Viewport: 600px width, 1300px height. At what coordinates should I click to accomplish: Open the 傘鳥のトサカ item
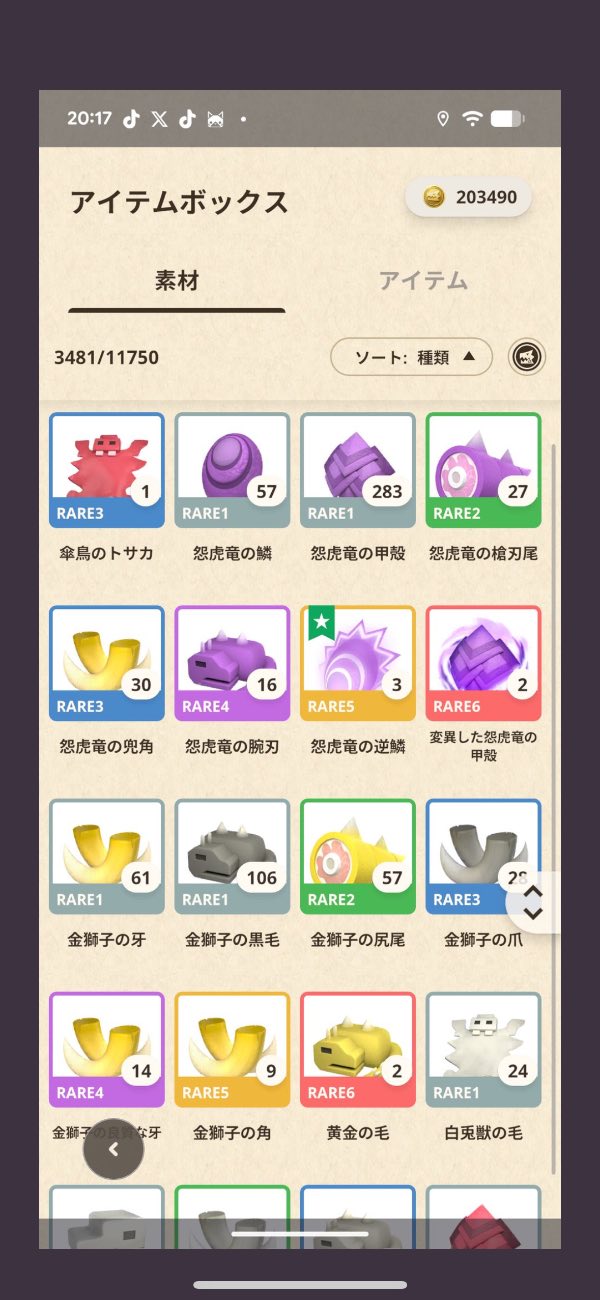click(106, 470)
